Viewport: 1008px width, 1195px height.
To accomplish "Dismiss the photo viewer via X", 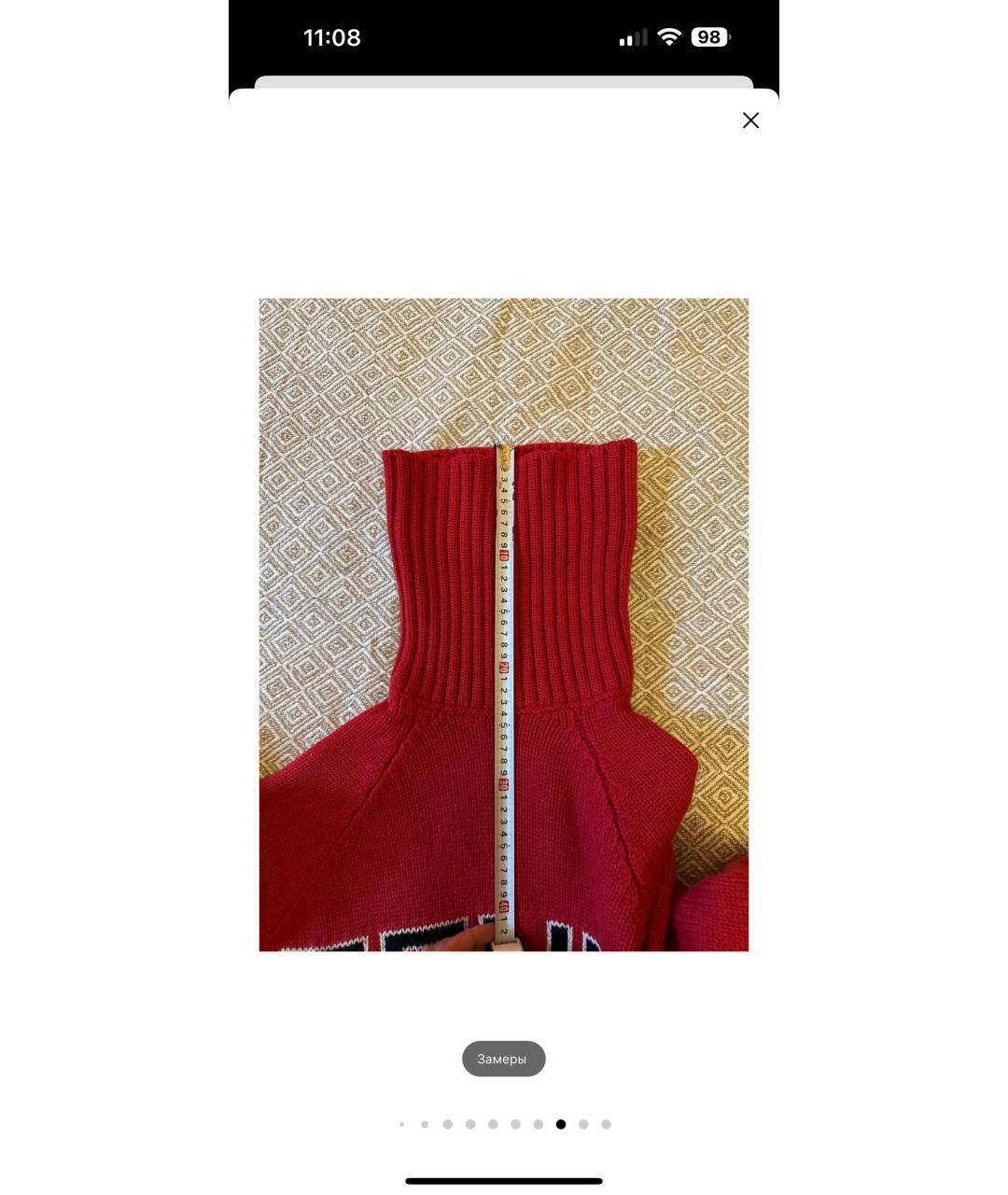I will [751, 120].
